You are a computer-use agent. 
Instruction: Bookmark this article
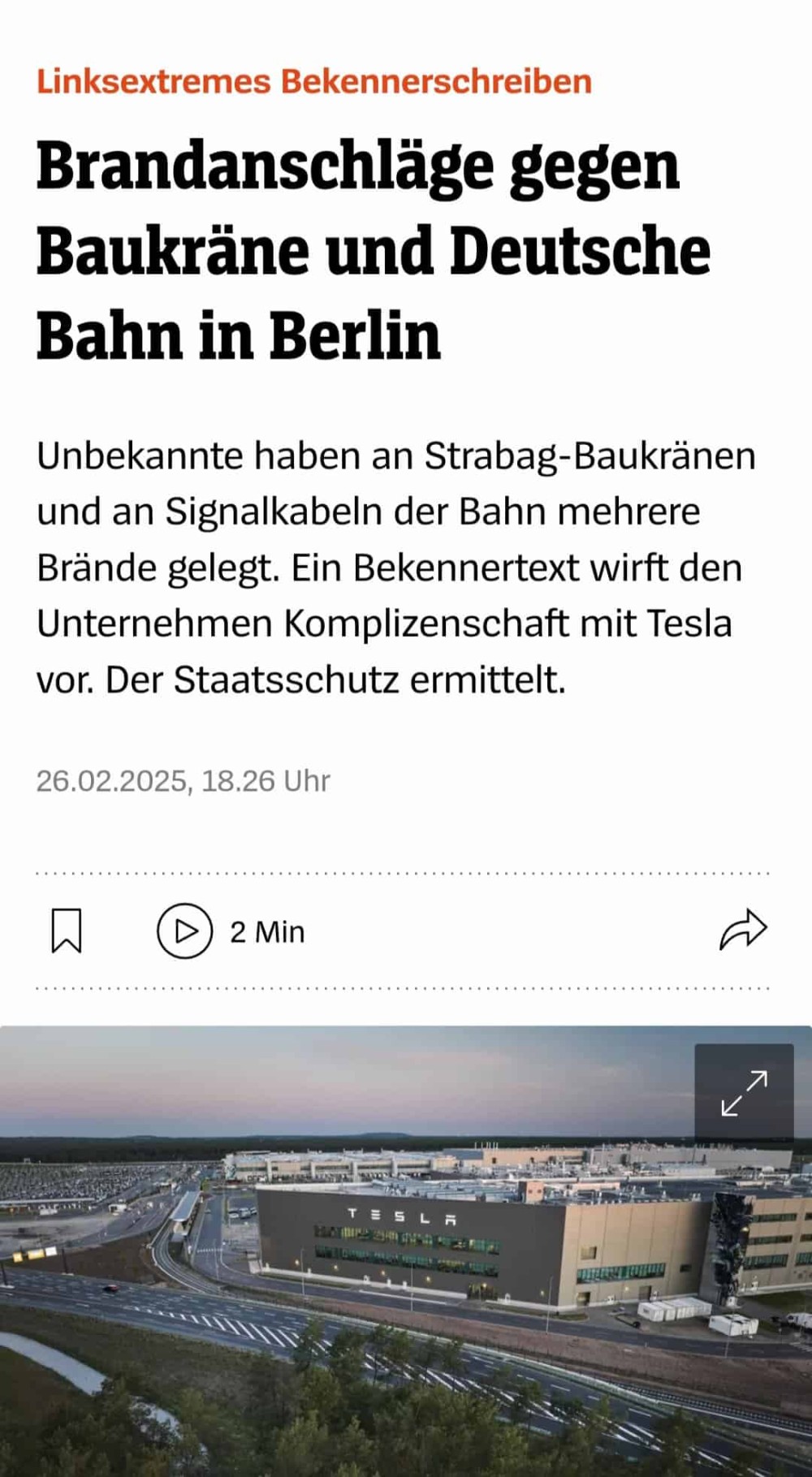(67, 931)
